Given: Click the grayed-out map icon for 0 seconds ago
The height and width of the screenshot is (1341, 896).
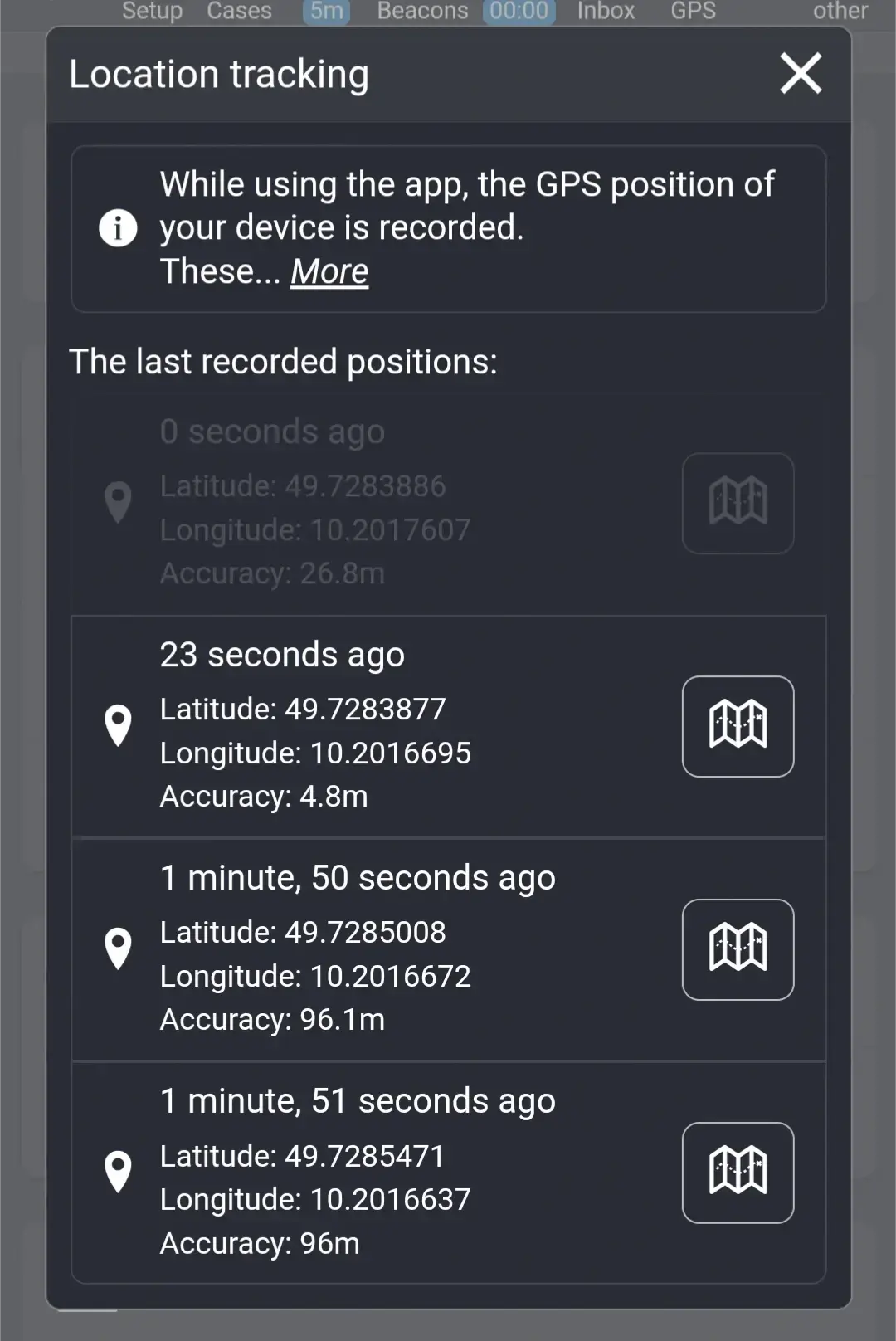Looking at the screenshot, I should (738, 503).
